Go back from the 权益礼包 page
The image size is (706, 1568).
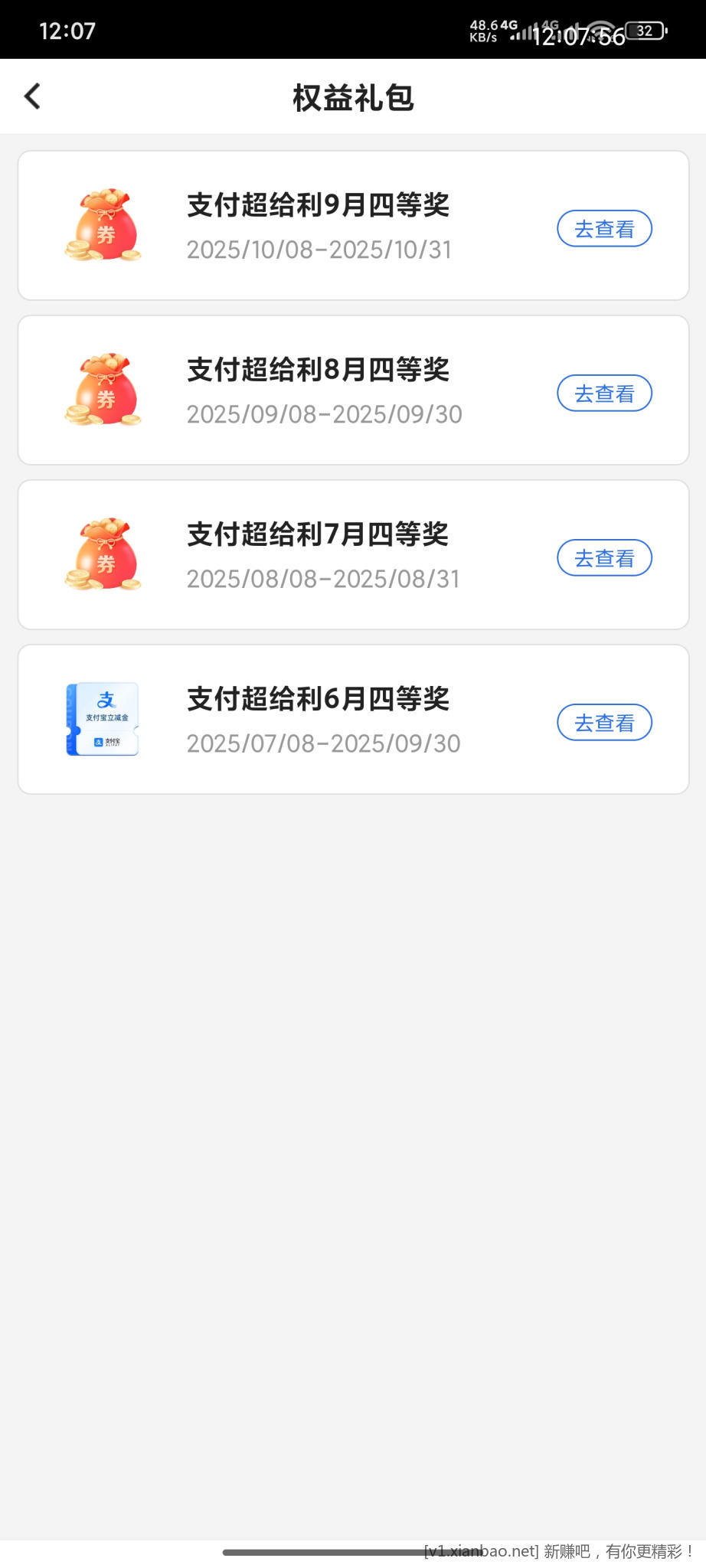tap(32, 96)
